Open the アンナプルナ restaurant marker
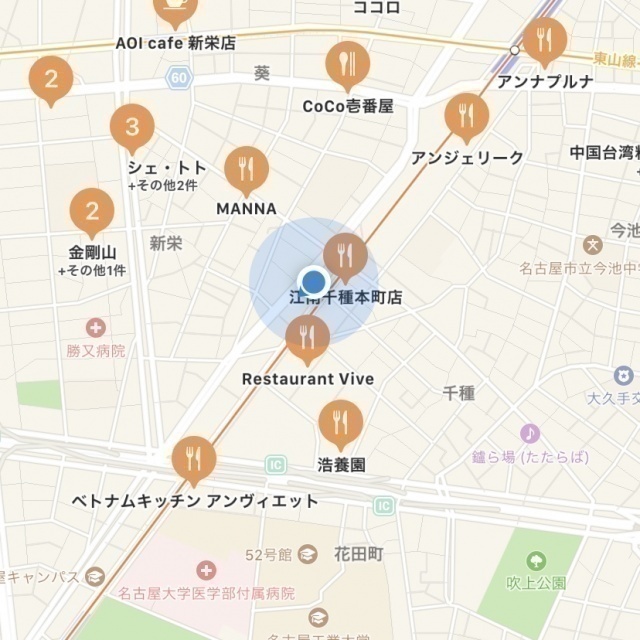 point(544,40)
